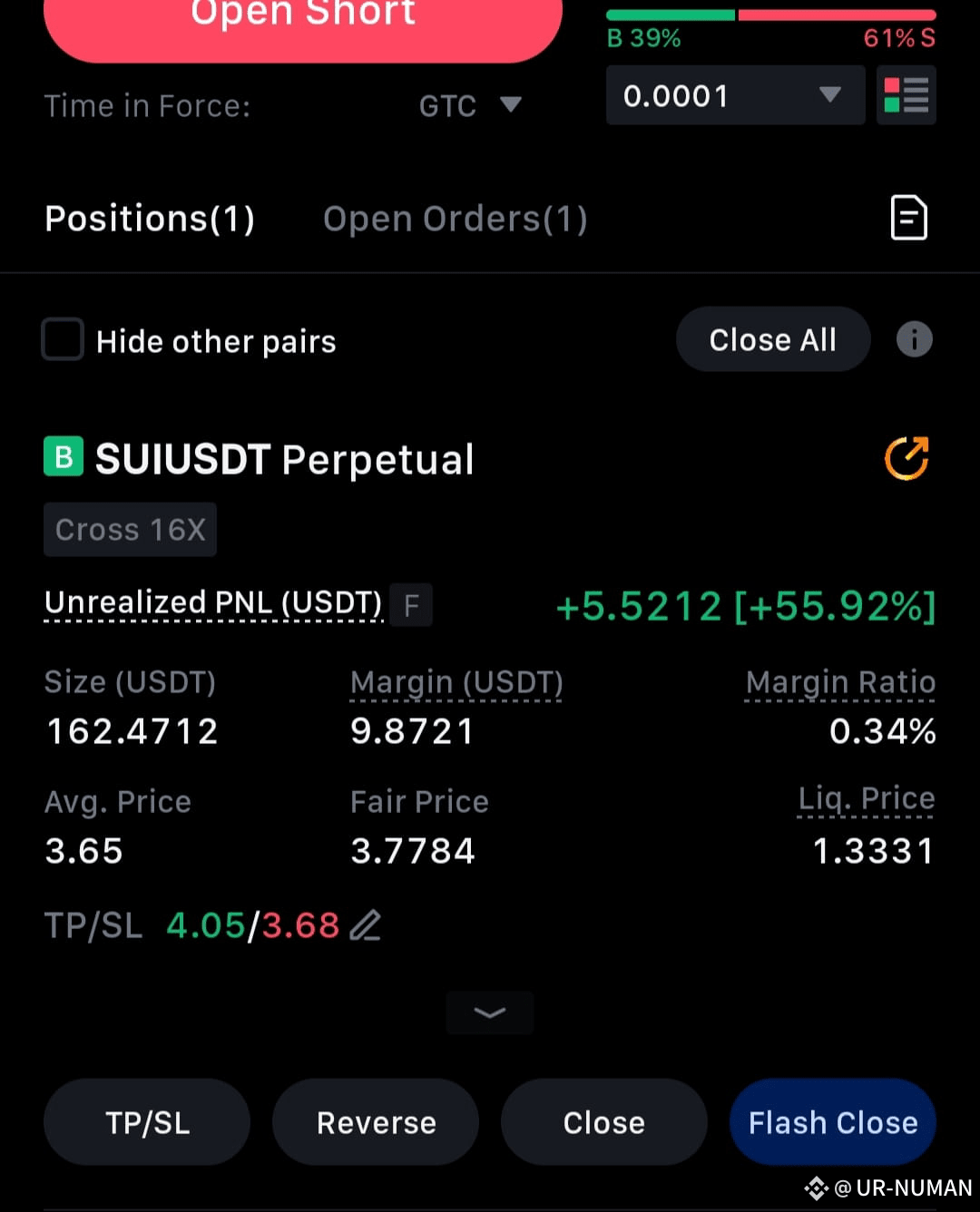Tap the TP/SL button
This screenshot has height=1212, width=980.
(147, 1122)
